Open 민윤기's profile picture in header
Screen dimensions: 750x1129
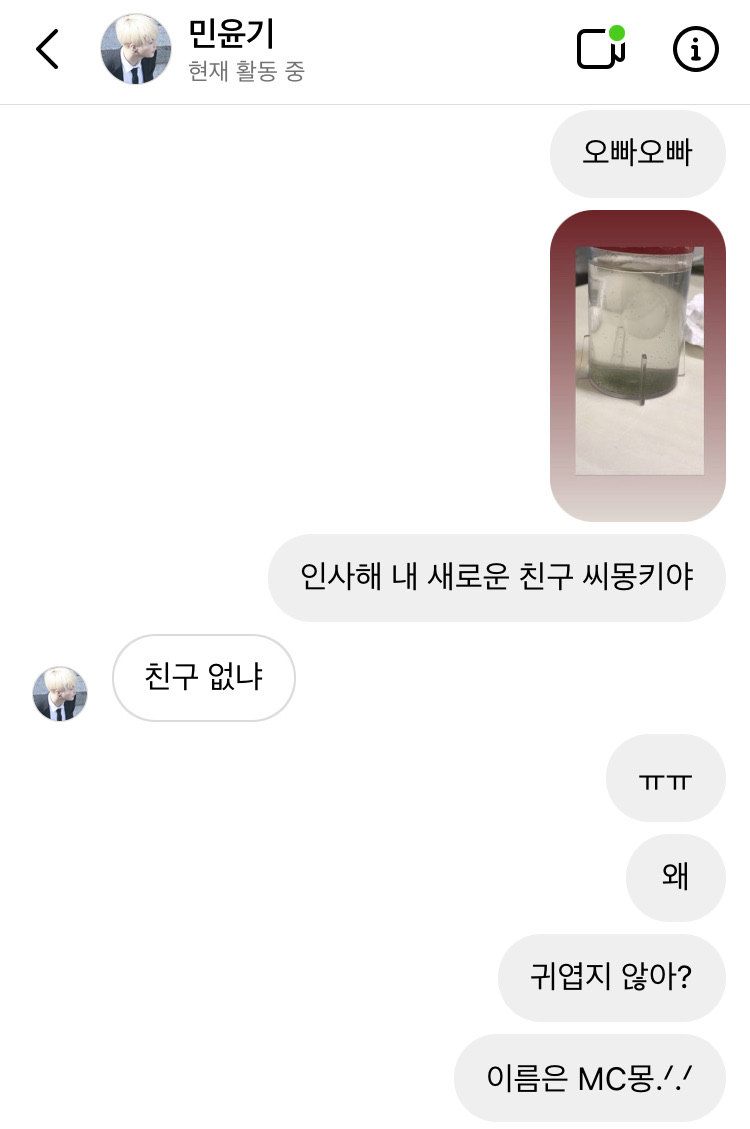pyautogui.click(x=135, y=46)
